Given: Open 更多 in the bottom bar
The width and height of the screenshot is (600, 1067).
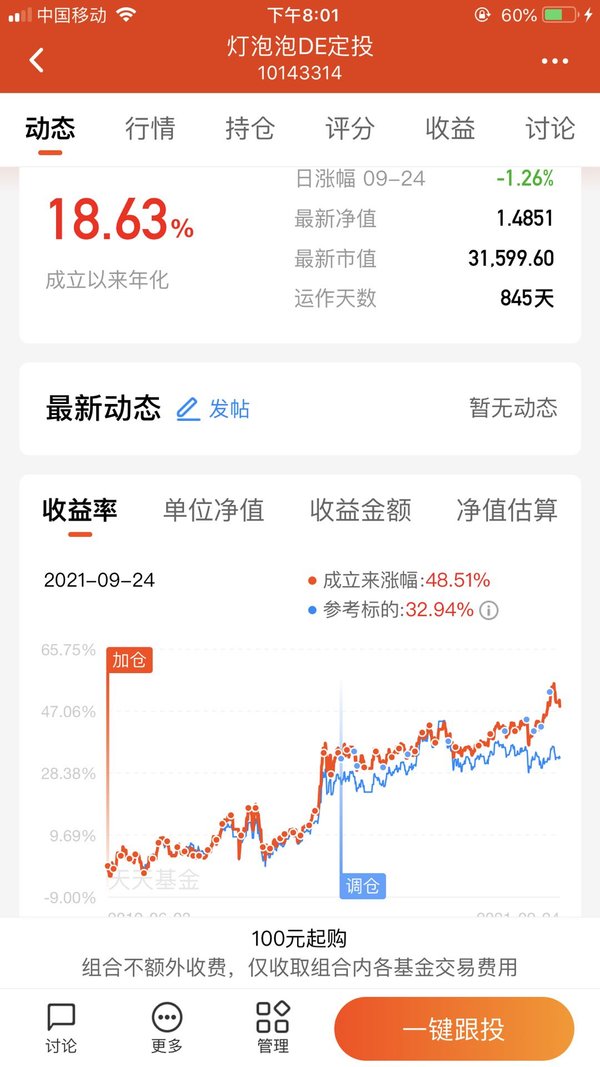Looking at the screenshot, I should [x=167, y=1028].
